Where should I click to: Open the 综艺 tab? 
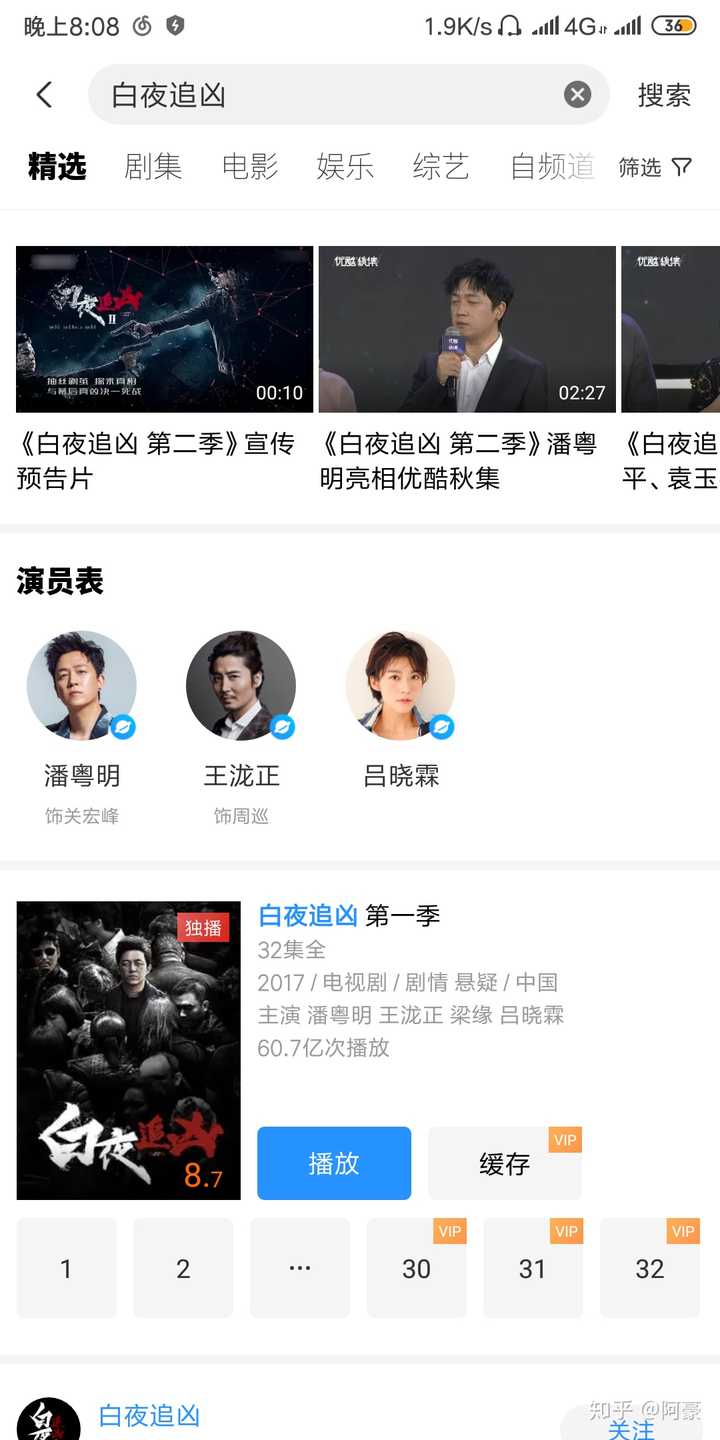tap(441, 167)
